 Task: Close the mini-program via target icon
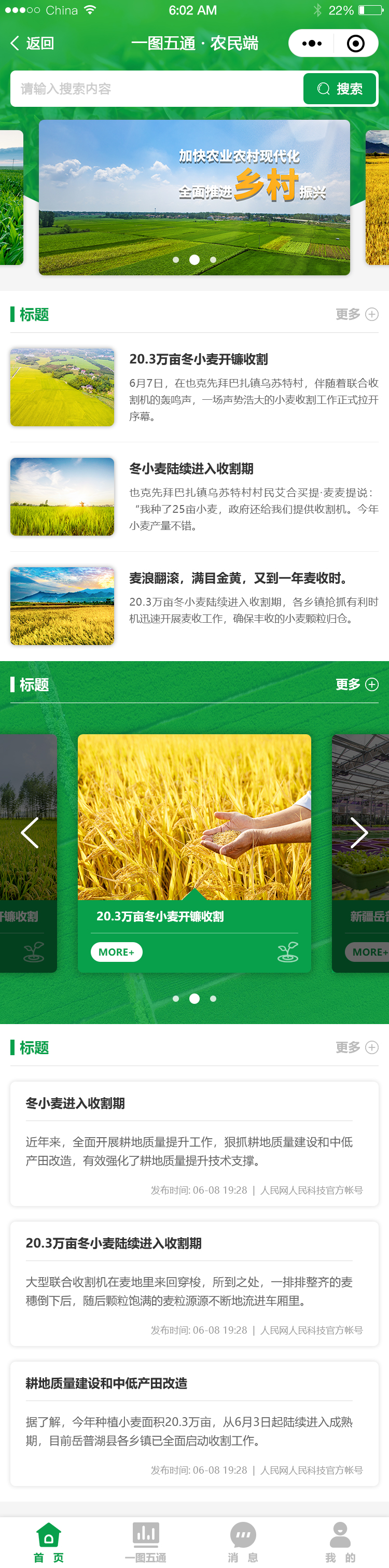tap(355, 43)
